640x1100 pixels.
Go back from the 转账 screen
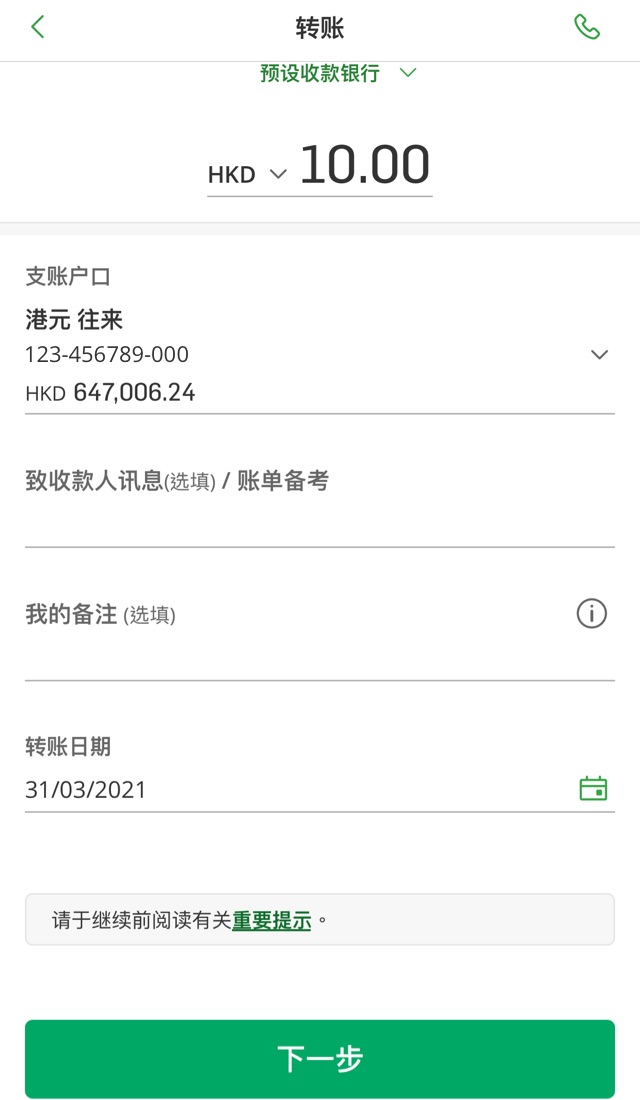38,27
